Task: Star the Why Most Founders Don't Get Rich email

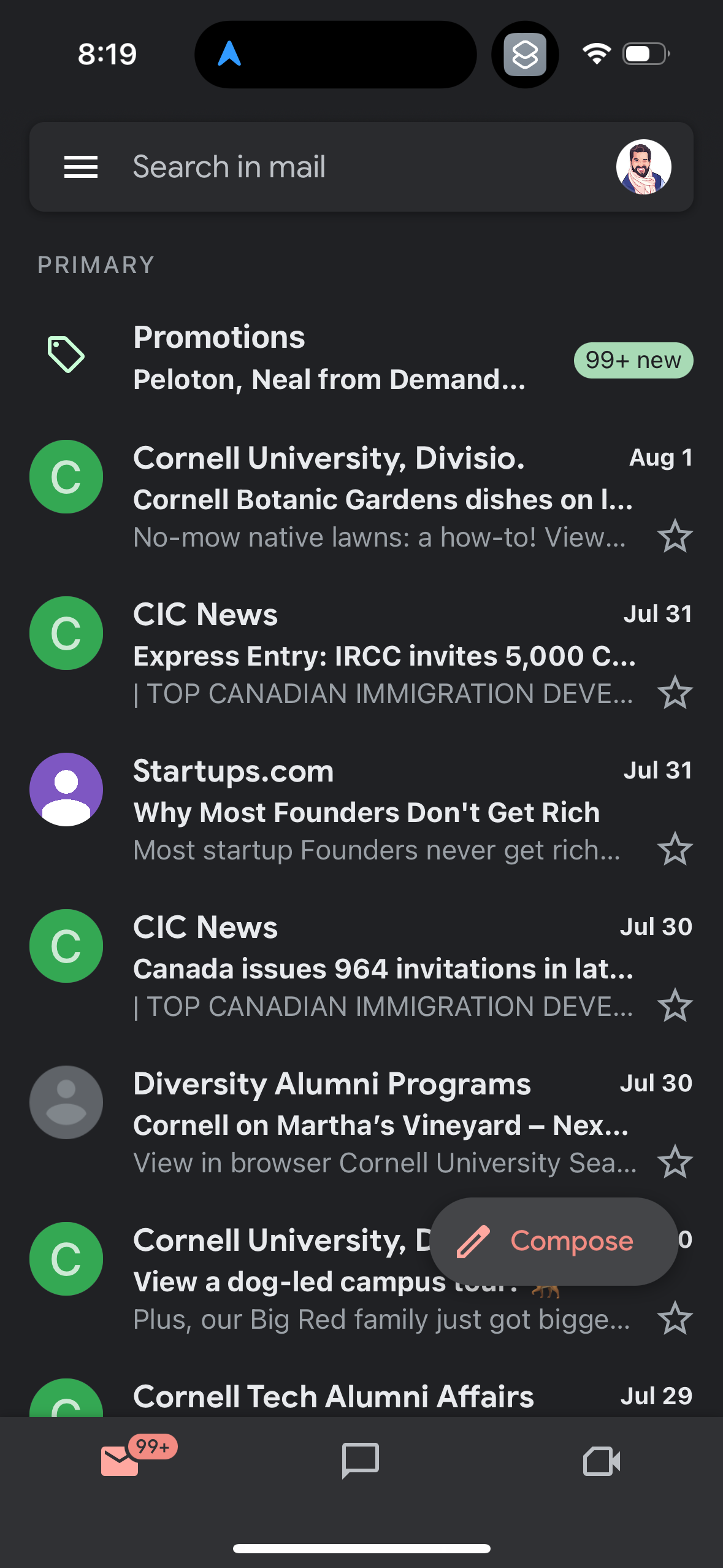Action: (675, 850)
